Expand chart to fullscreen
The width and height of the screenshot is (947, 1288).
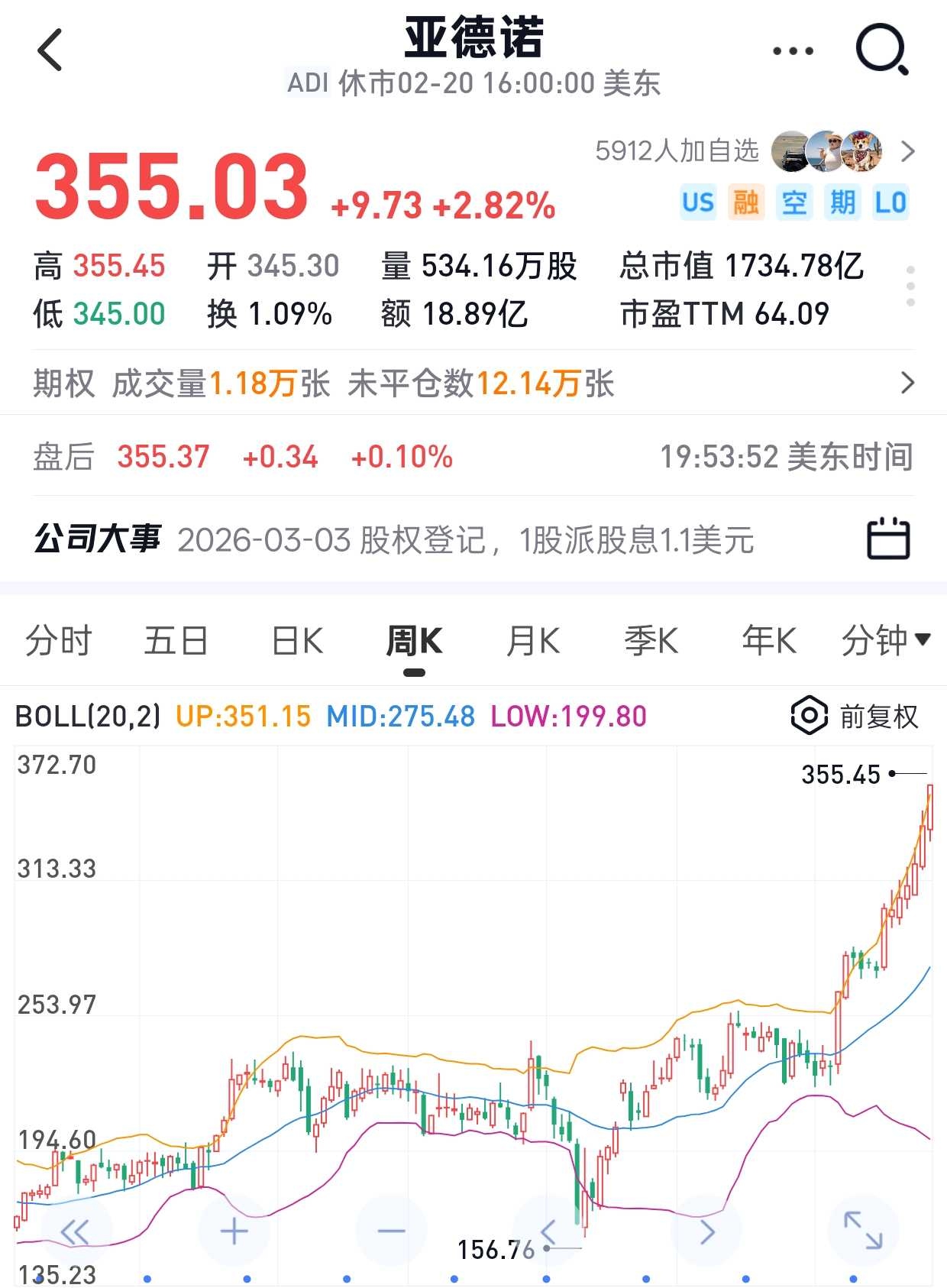(x=863, y=1231)
